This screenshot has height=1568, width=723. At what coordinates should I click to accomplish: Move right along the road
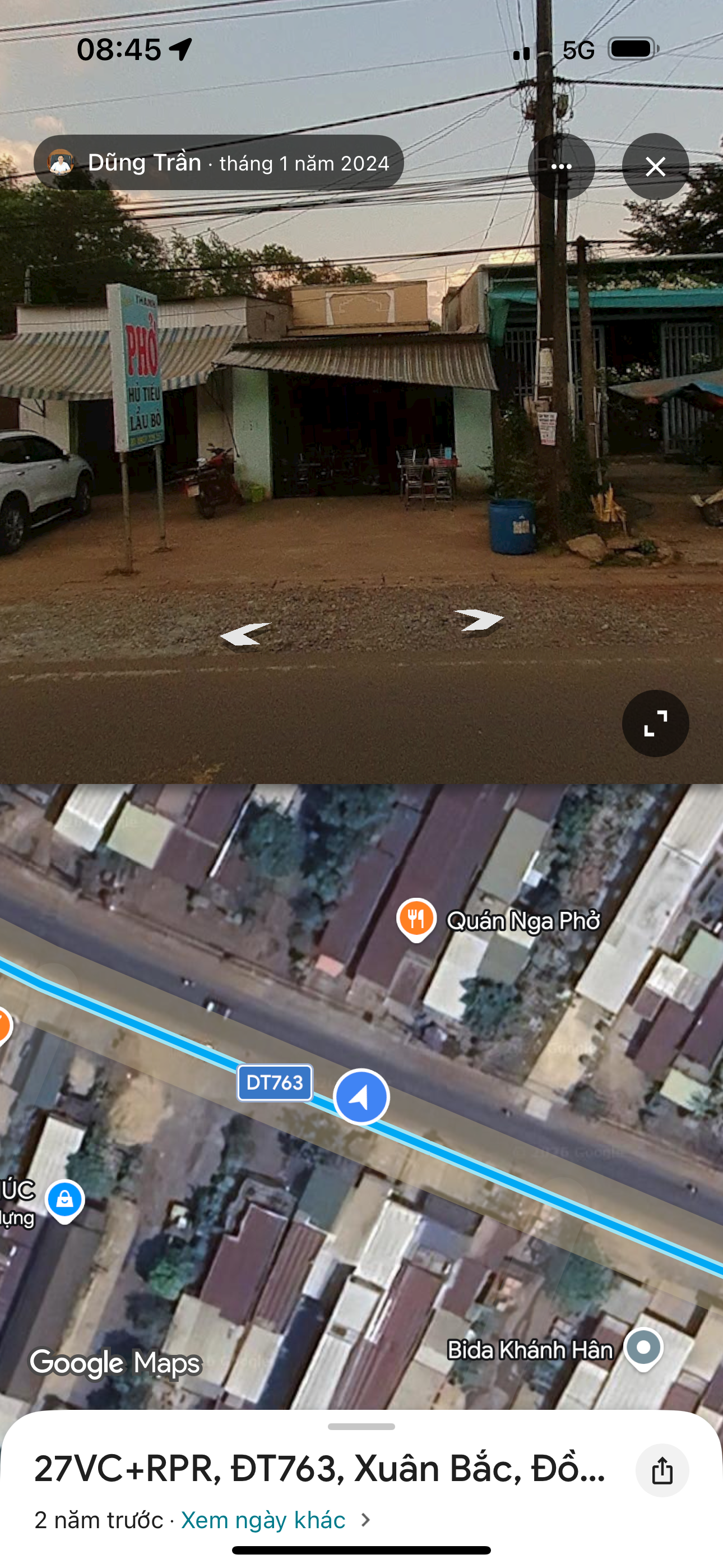479,620
